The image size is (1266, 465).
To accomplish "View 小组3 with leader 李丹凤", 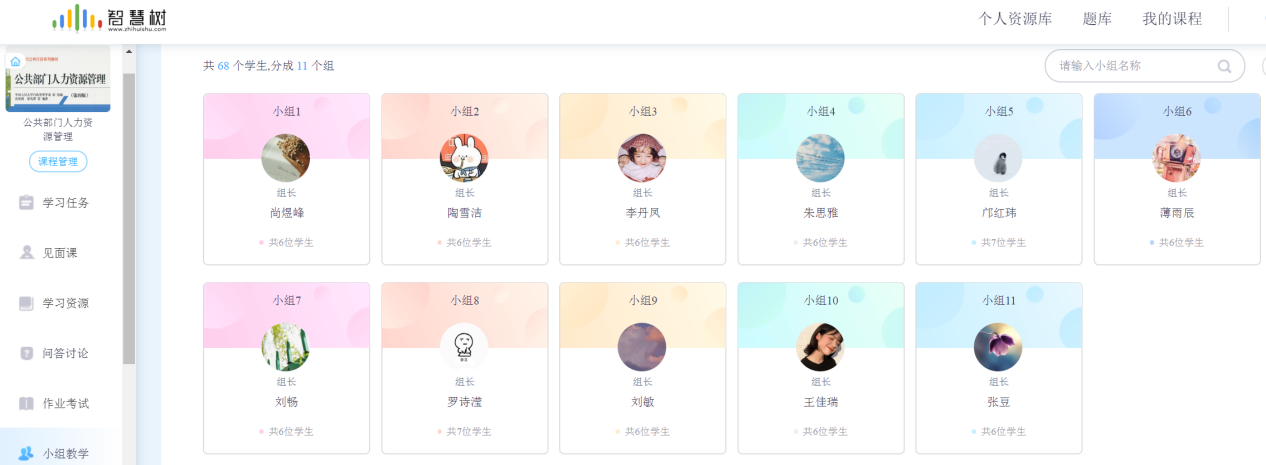I will click(x=642, y=180).
